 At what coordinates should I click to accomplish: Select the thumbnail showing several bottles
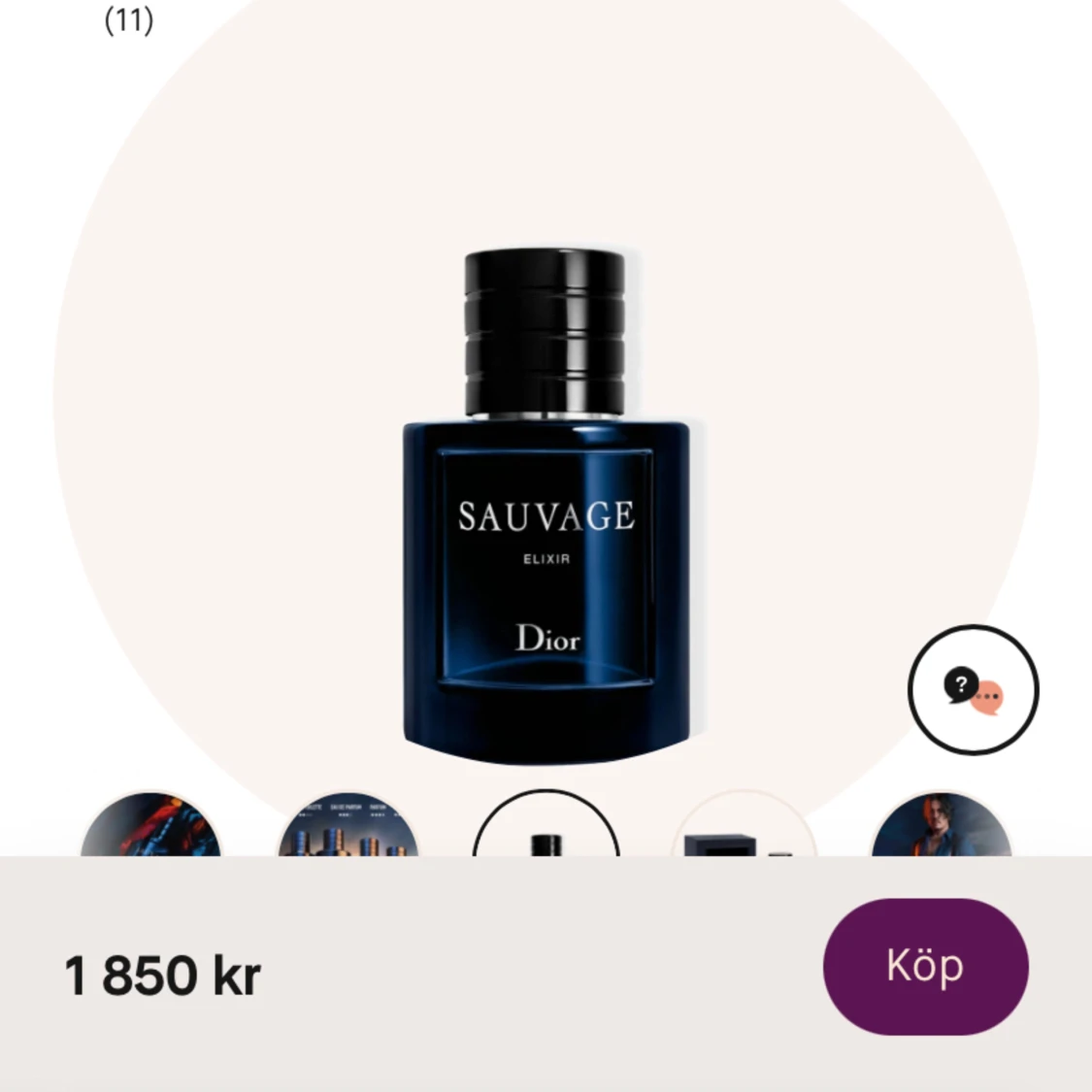click(x=348, y=828)
